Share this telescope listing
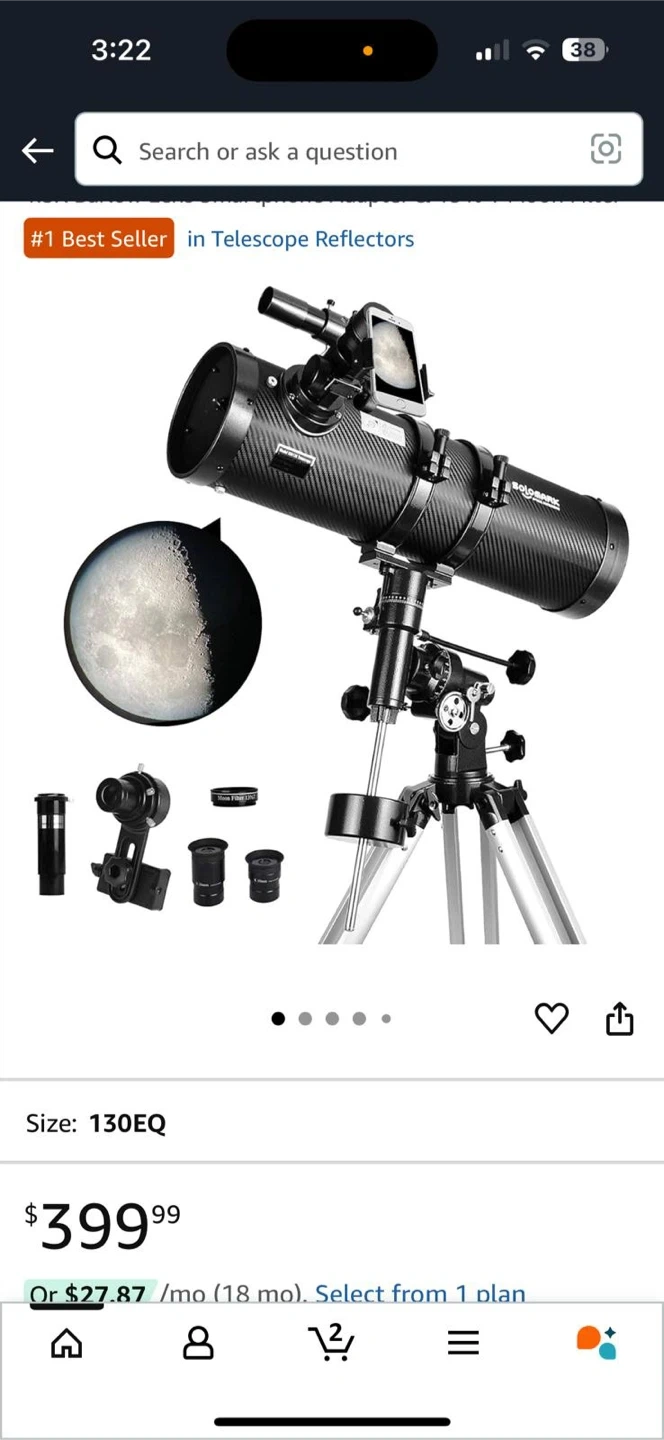Screen dimensions: 664x1440 pos(620,1018)
